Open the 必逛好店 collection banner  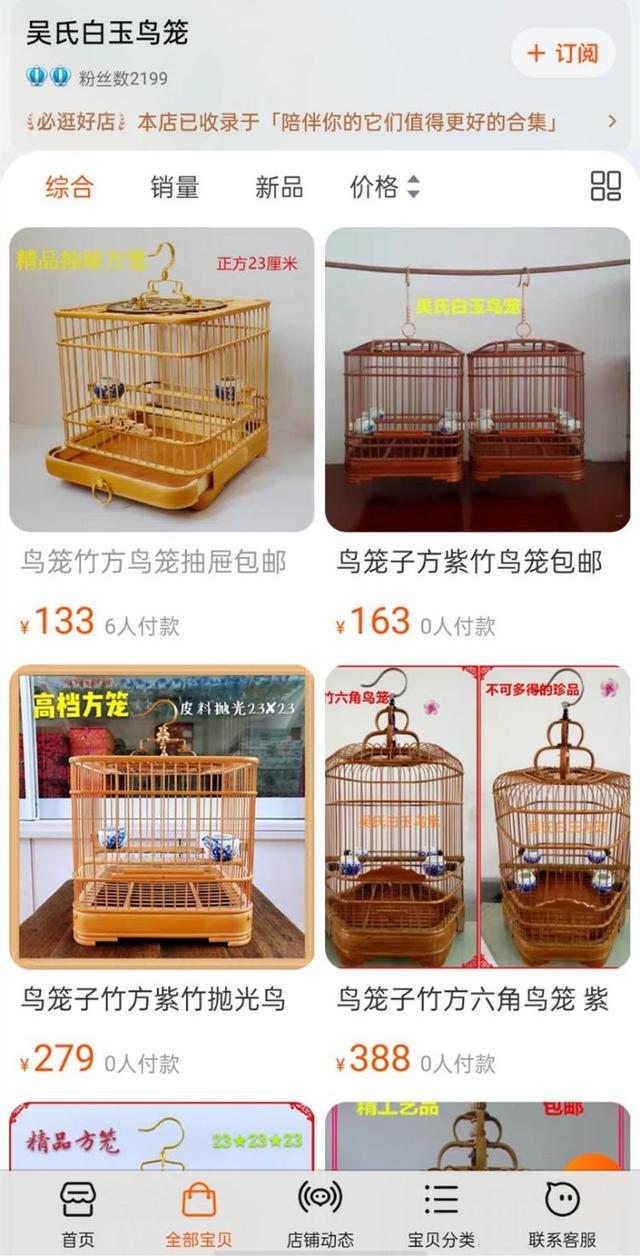pyautogui.click(x=318, y=123)
